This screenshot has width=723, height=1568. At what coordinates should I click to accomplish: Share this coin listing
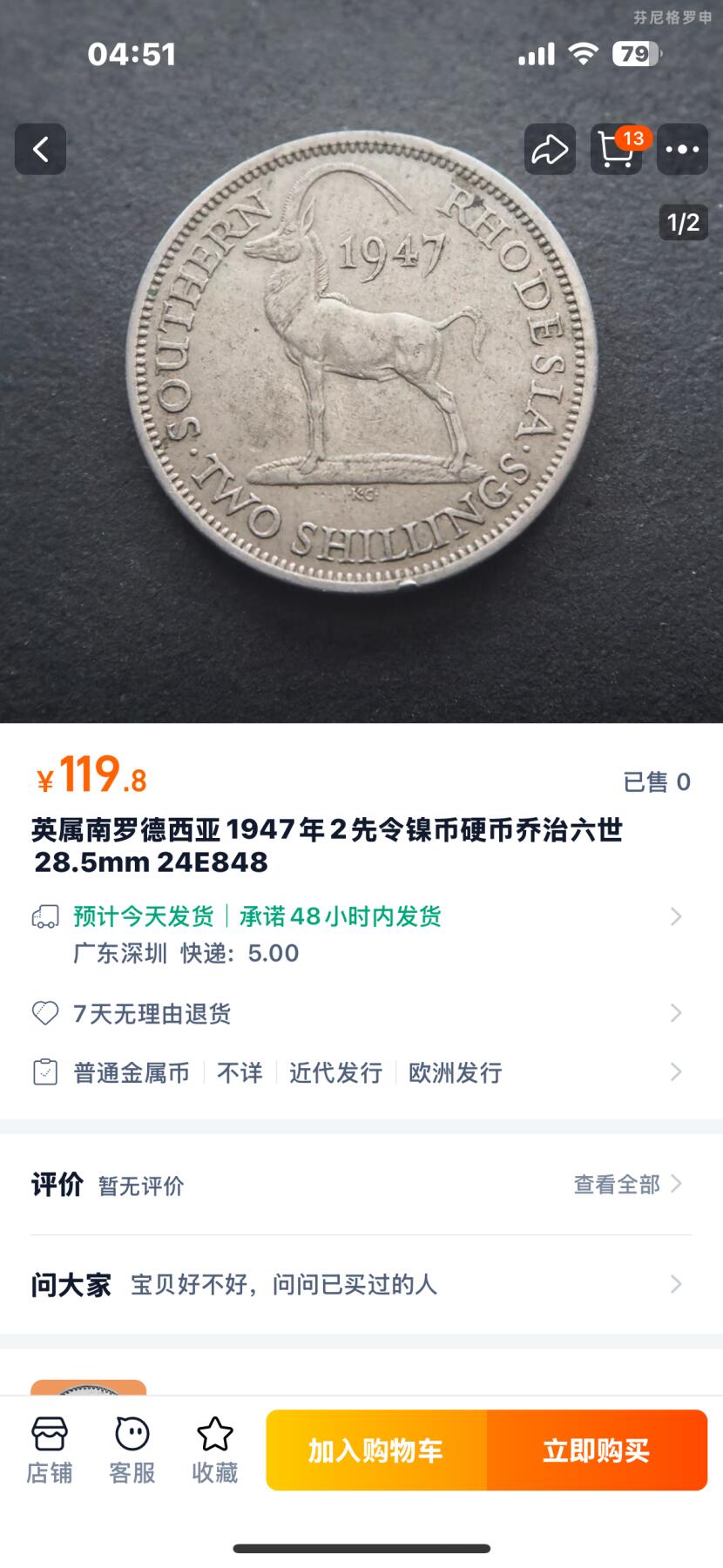click(x=550, y=150)
